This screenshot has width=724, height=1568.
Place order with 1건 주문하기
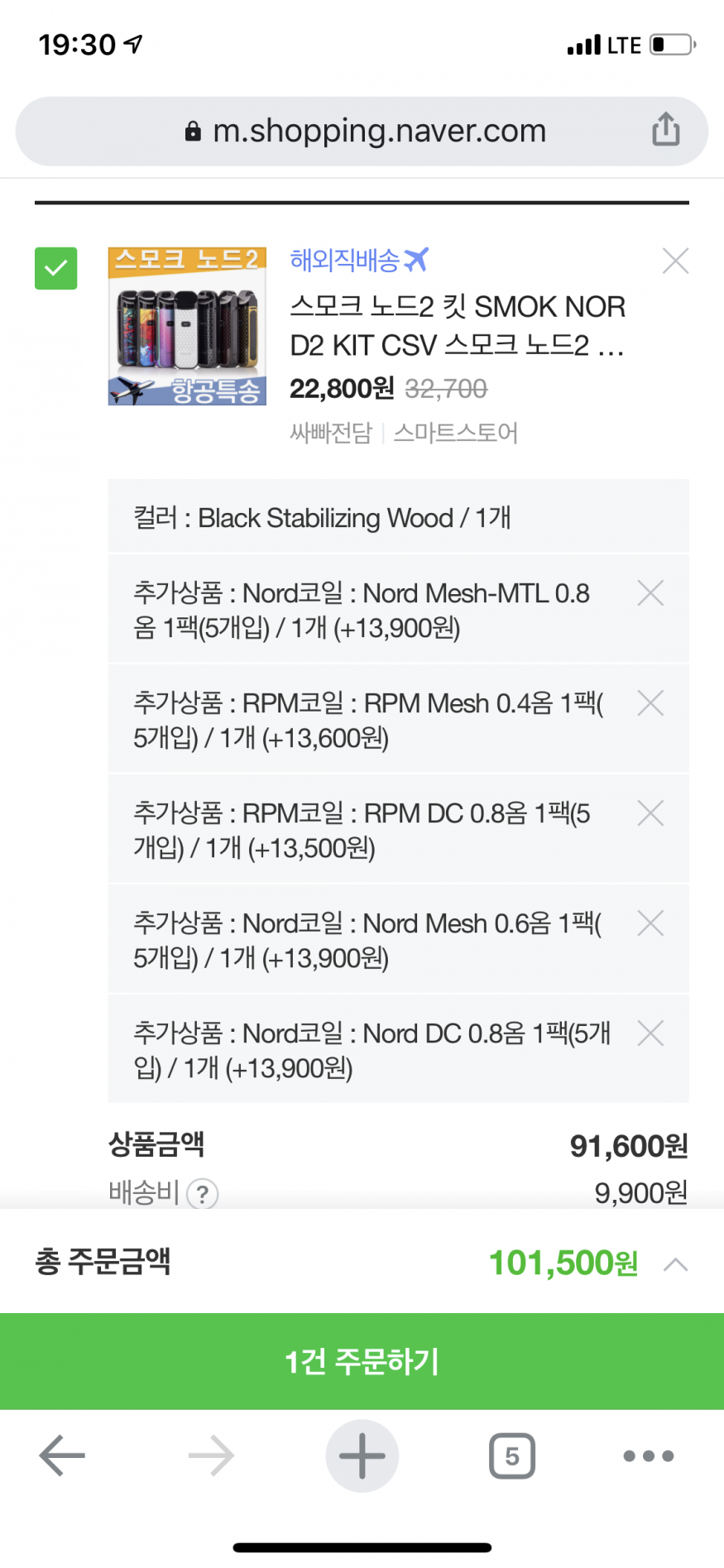[362, 1361]
